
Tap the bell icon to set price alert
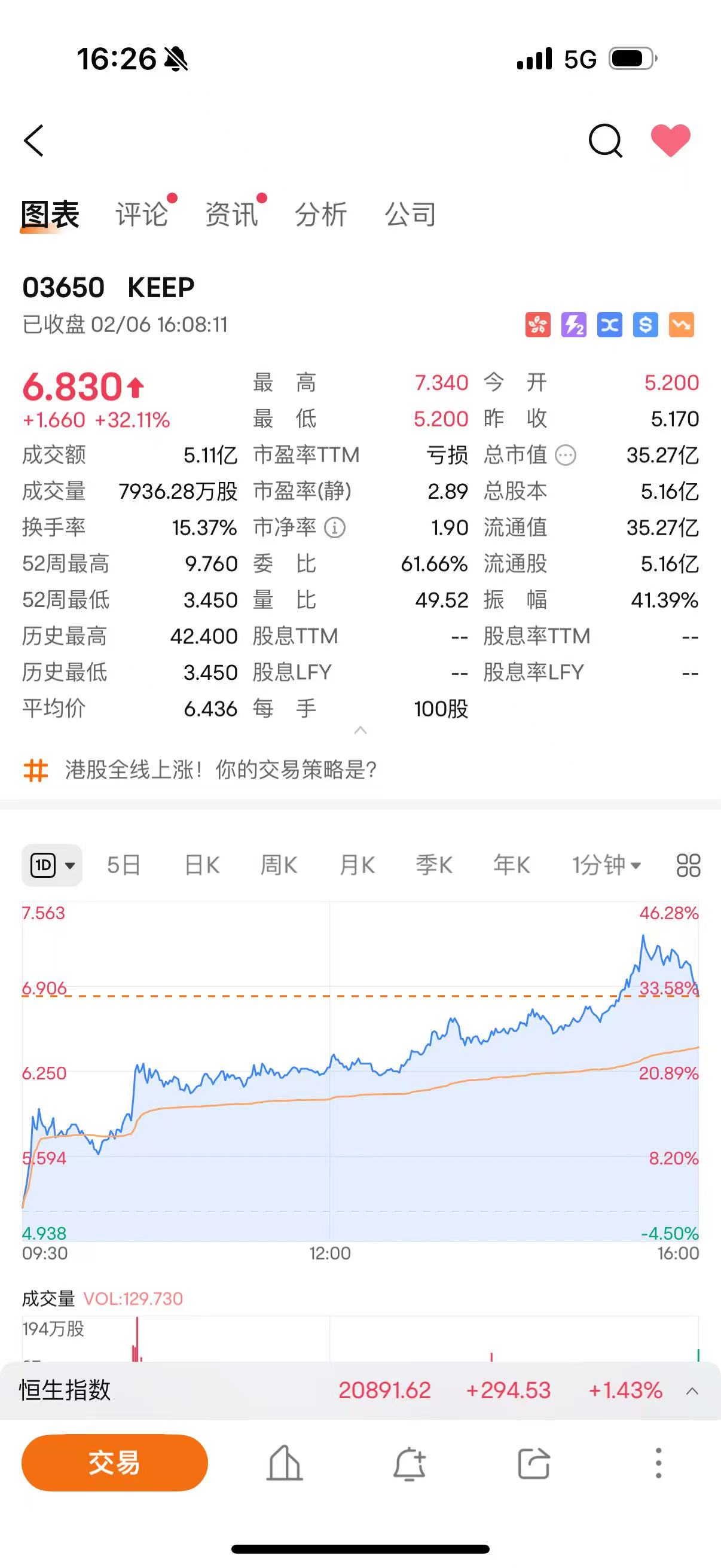tap(410, 1463)
